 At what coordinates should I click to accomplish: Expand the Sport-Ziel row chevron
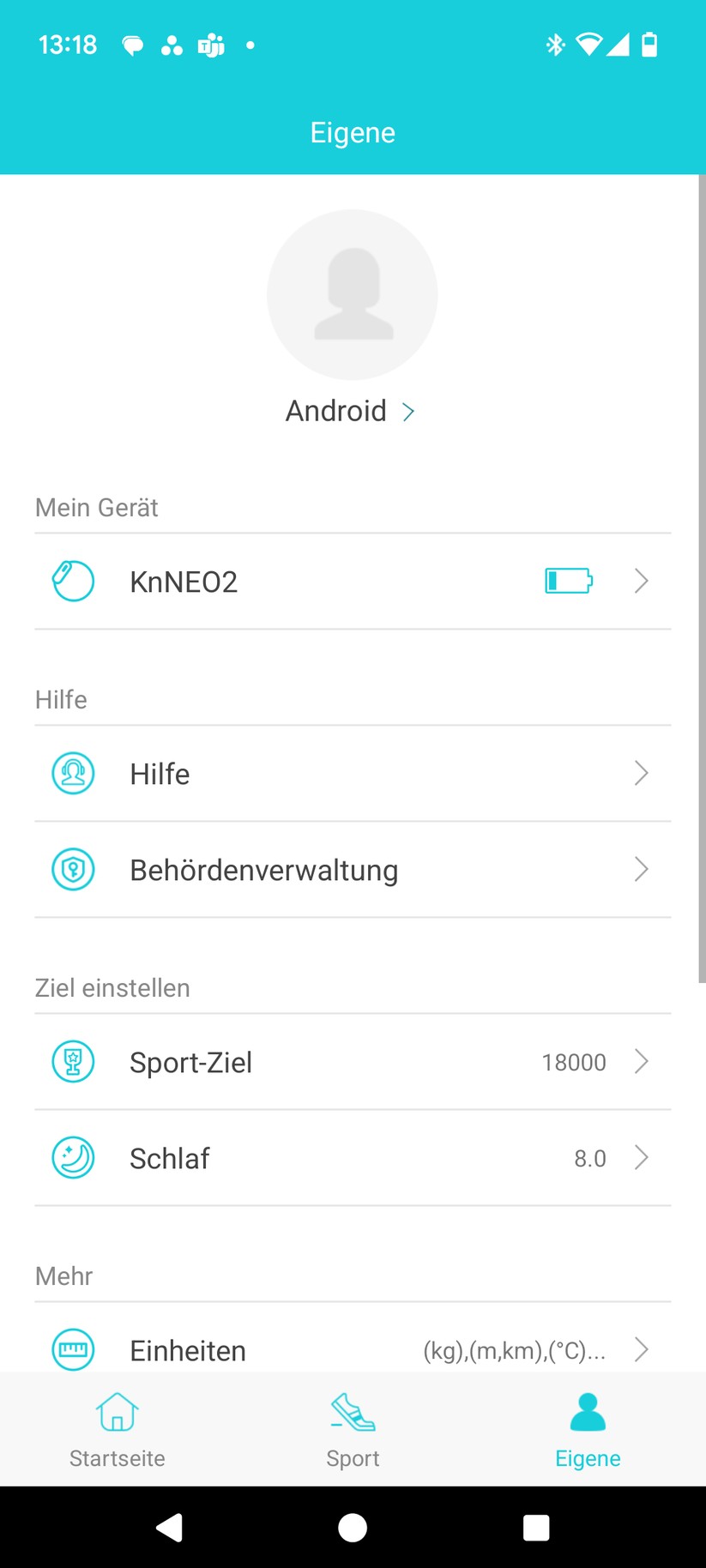click(x=642, y=1061)
